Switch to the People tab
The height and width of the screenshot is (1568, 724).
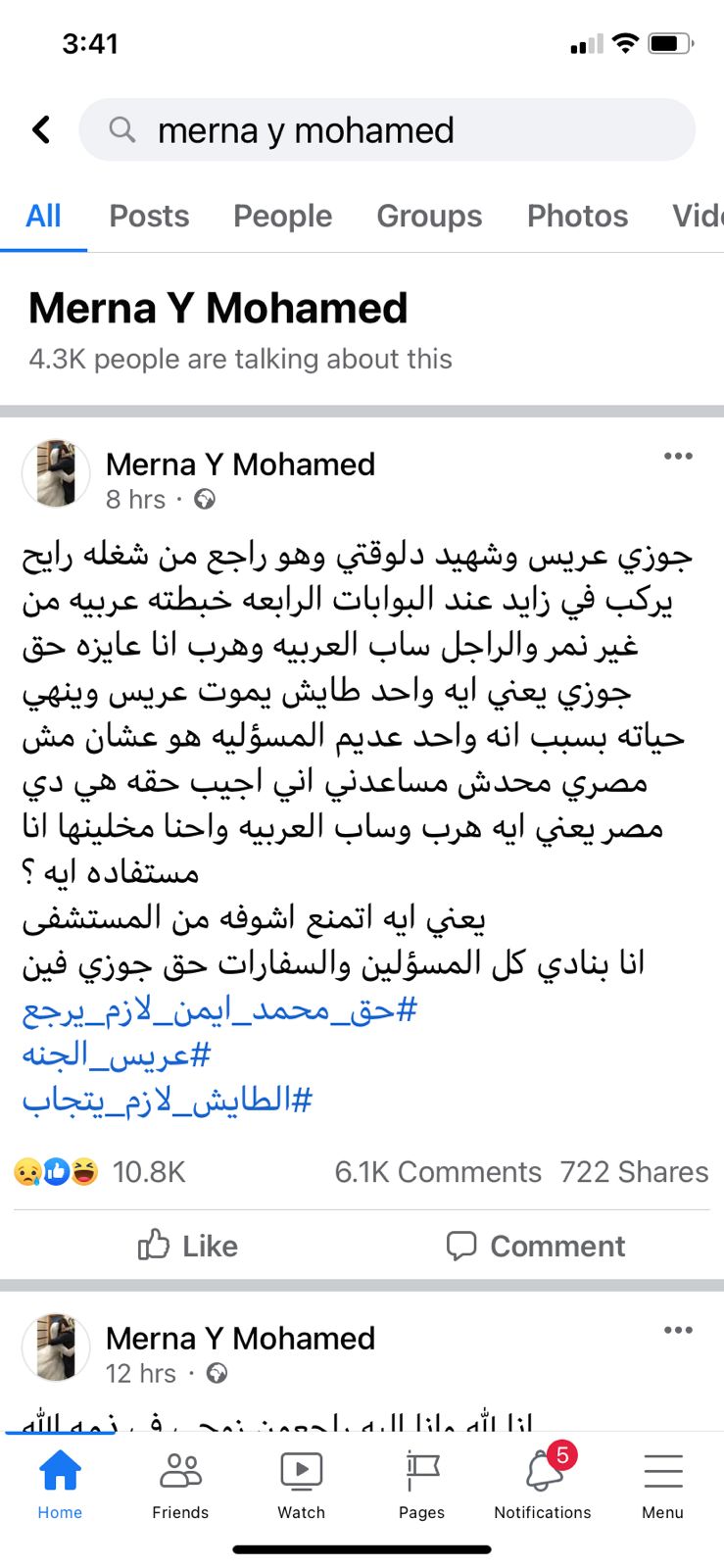(282, 216)
